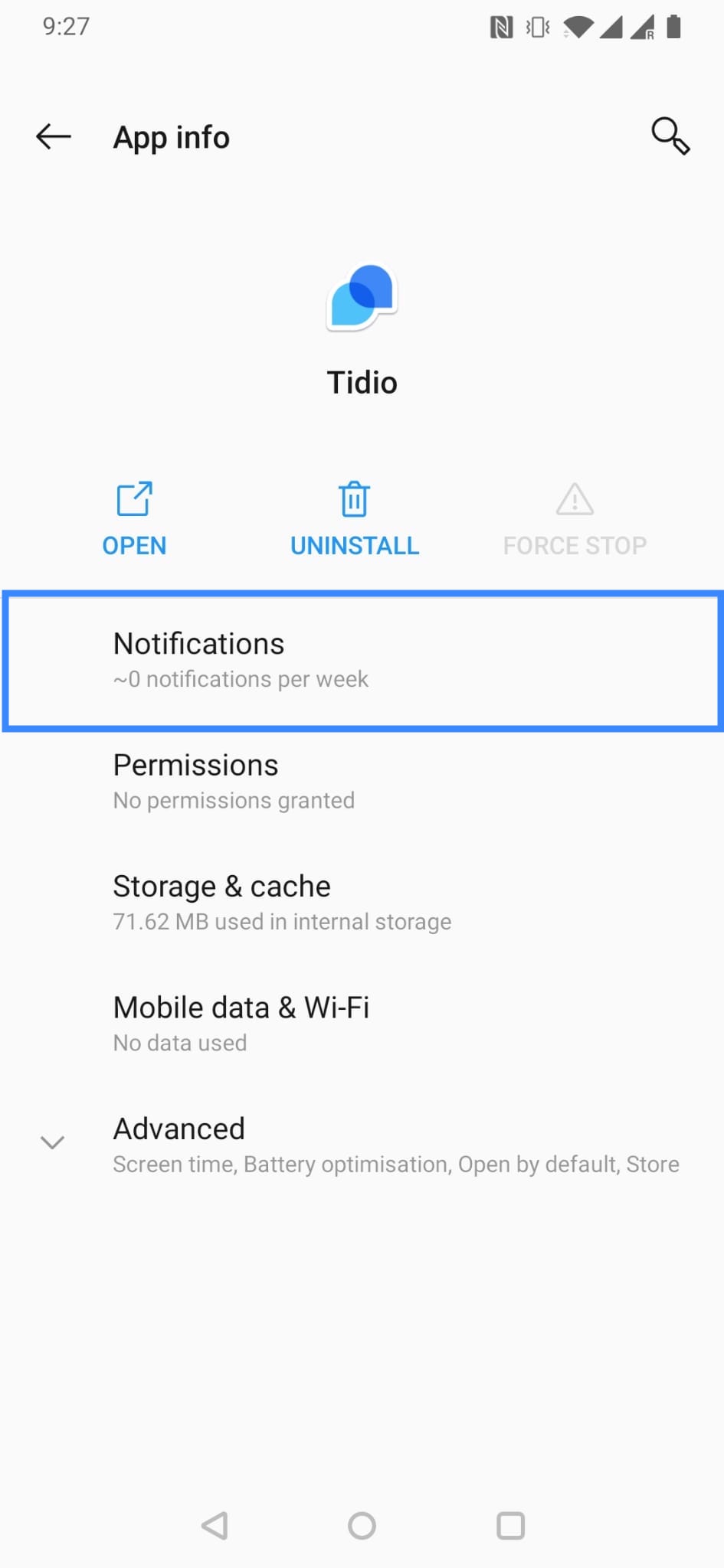Image resolution: width=724 pixels, height=1568 pixels.
Task: Open Storage & cache details
Action: point(362,902)
